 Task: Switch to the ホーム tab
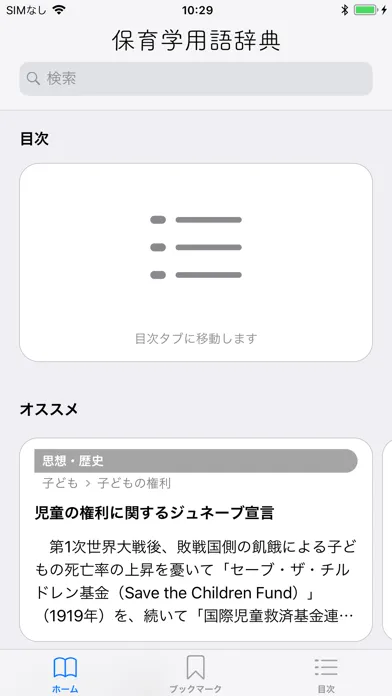(x=65, y=674)
